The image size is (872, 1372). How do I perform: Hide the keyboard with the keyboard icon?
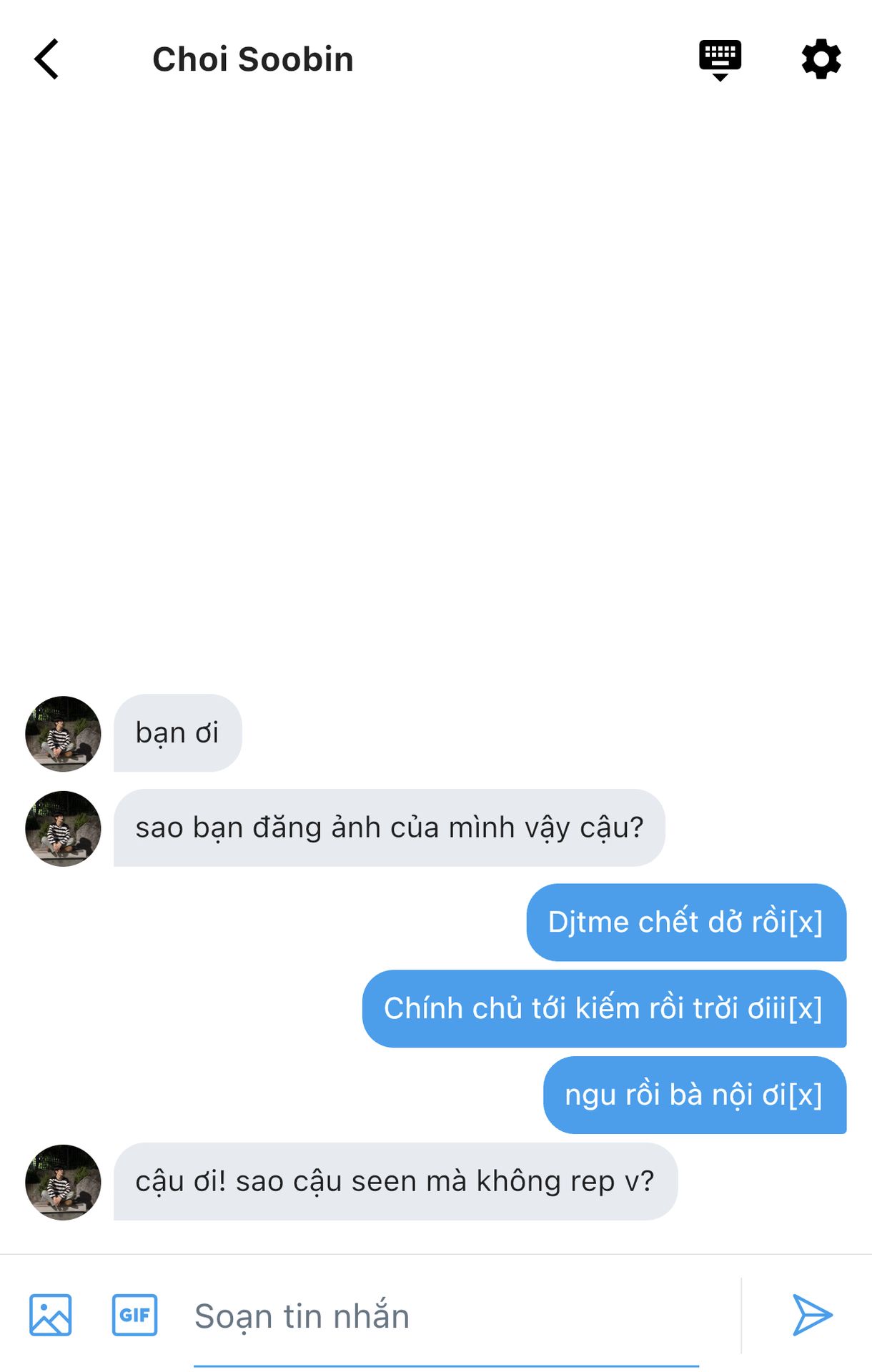tap(720, 59)
